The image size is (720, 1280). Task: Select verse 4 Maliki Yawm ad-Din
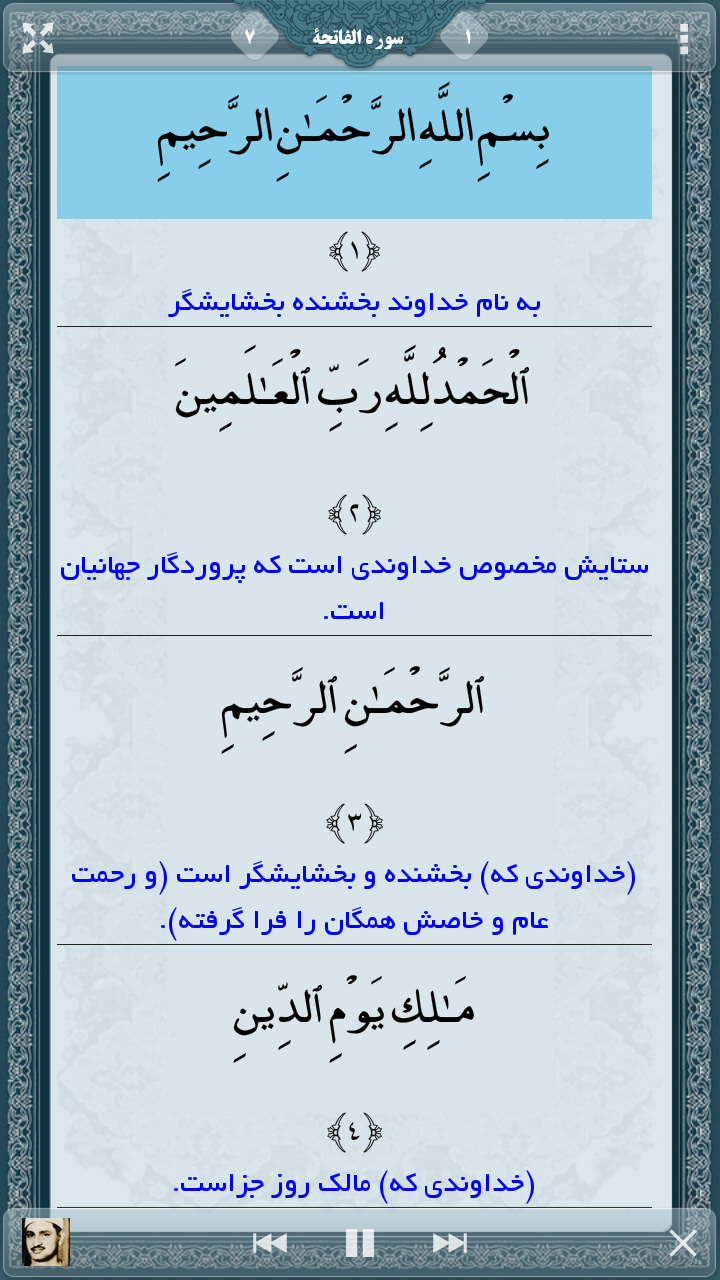(354, 1010)
